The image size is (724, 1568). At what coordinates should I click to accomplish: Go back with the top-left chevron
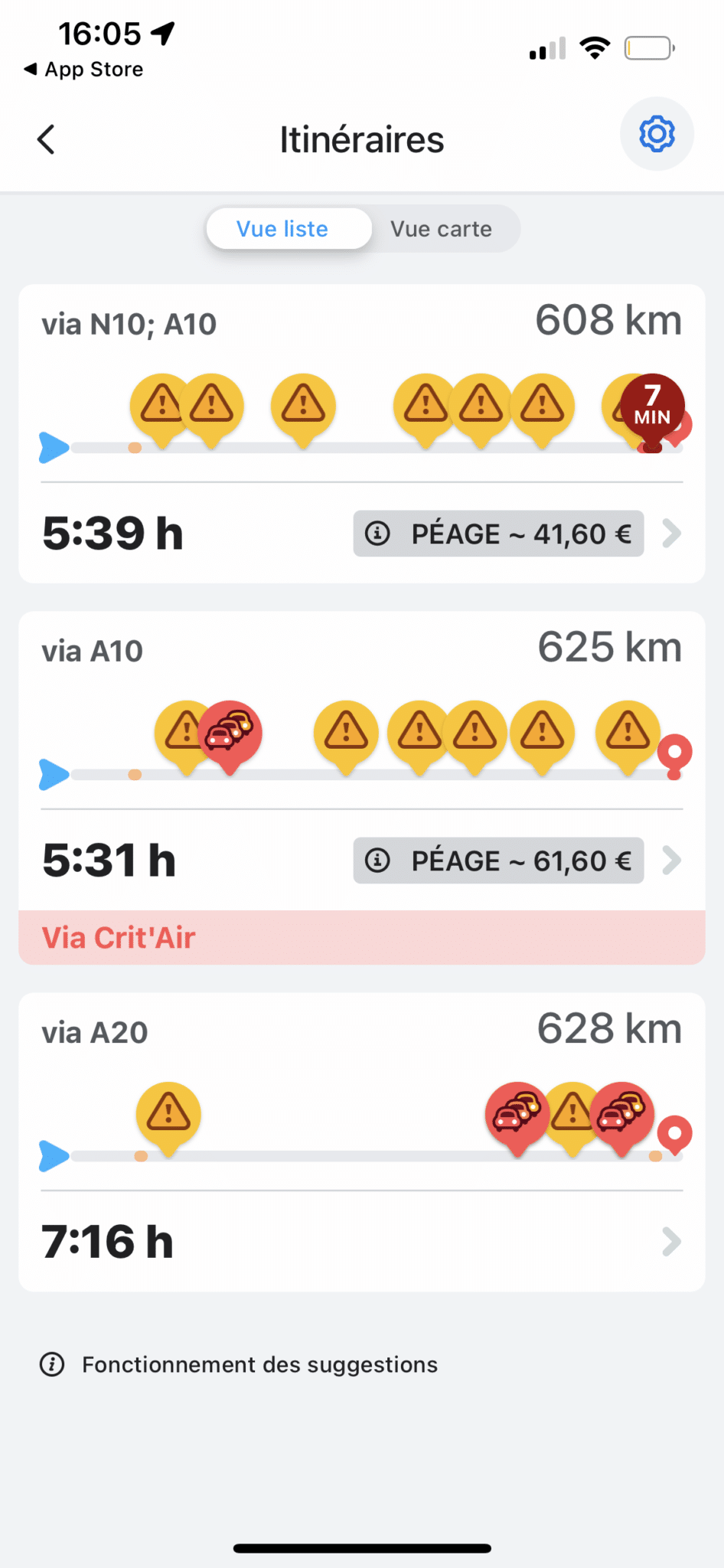[x=45, y=139]
